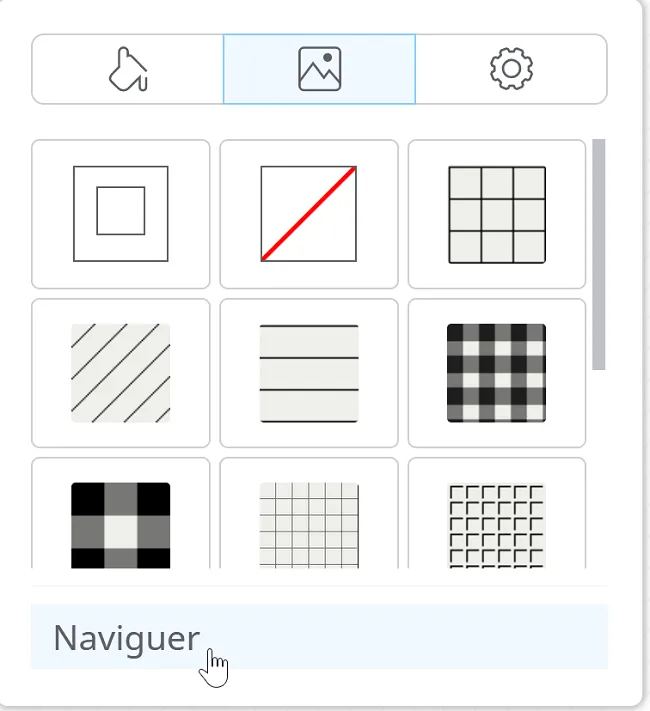This screenshot has width=650, height=711.
Task: Select the large black buffalo check pattern
Action: coord(121,520)
